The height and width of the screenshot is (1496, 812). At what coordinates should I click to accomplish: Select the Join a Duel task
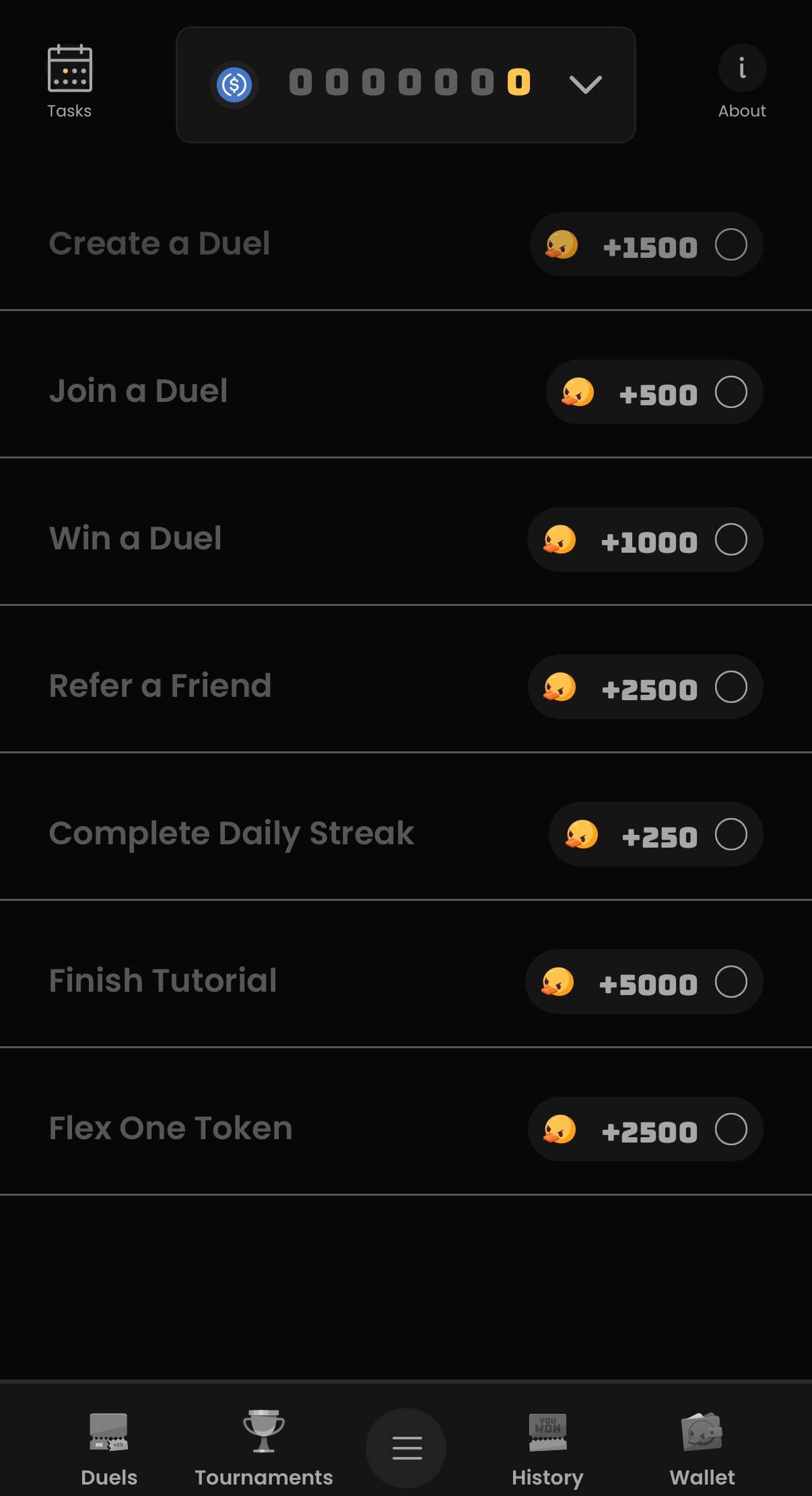coord(138,390)
